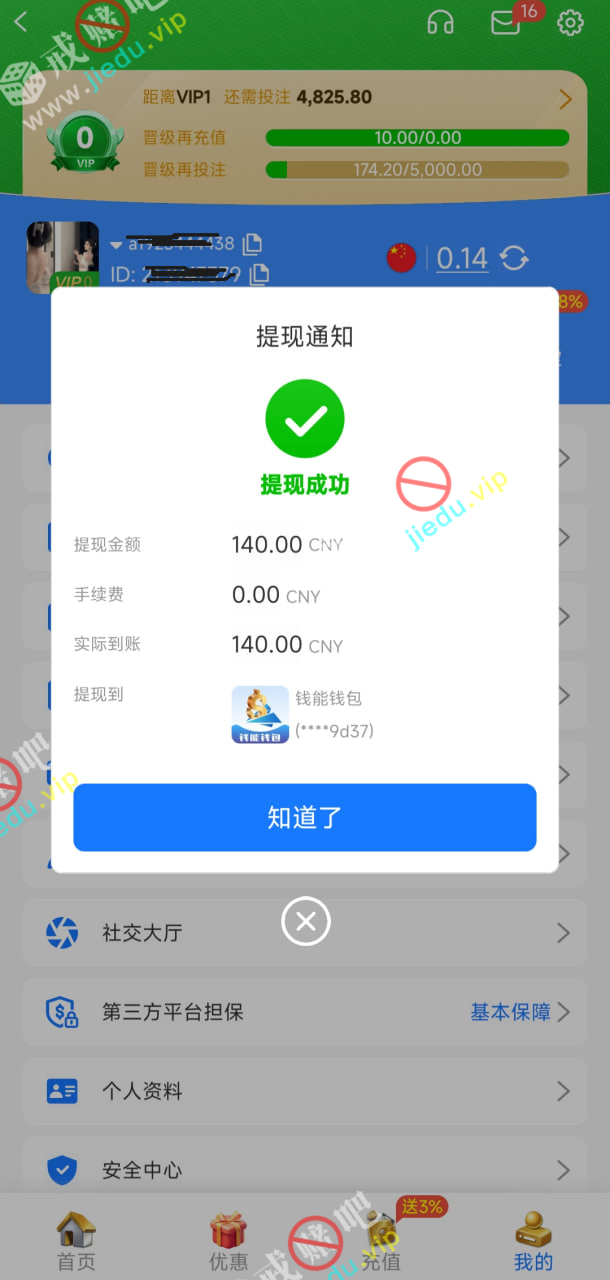Switch to the 首页 tab

click(x=76, y=1240)
